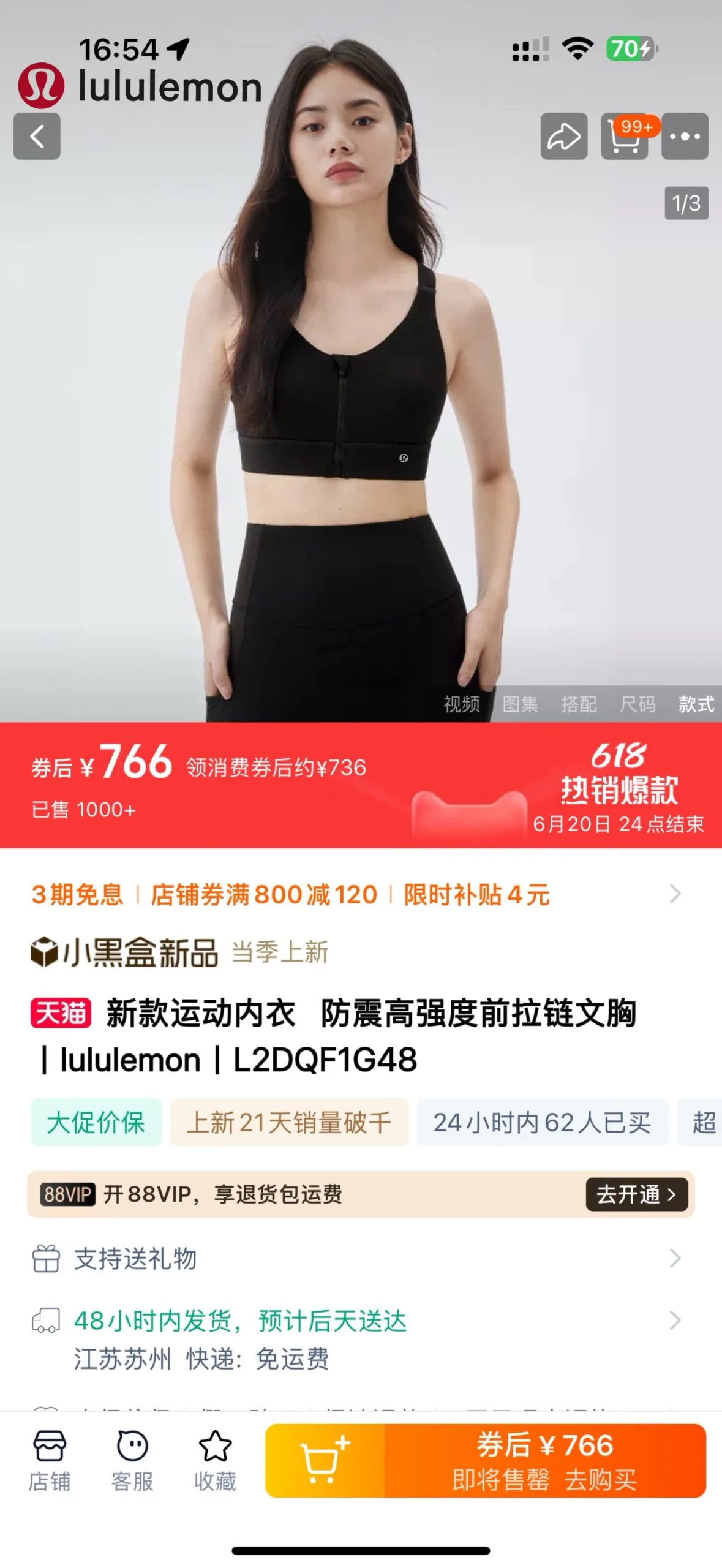722x1568 pixels.
Task: Share this lululemon product
Action: (563, 136)
